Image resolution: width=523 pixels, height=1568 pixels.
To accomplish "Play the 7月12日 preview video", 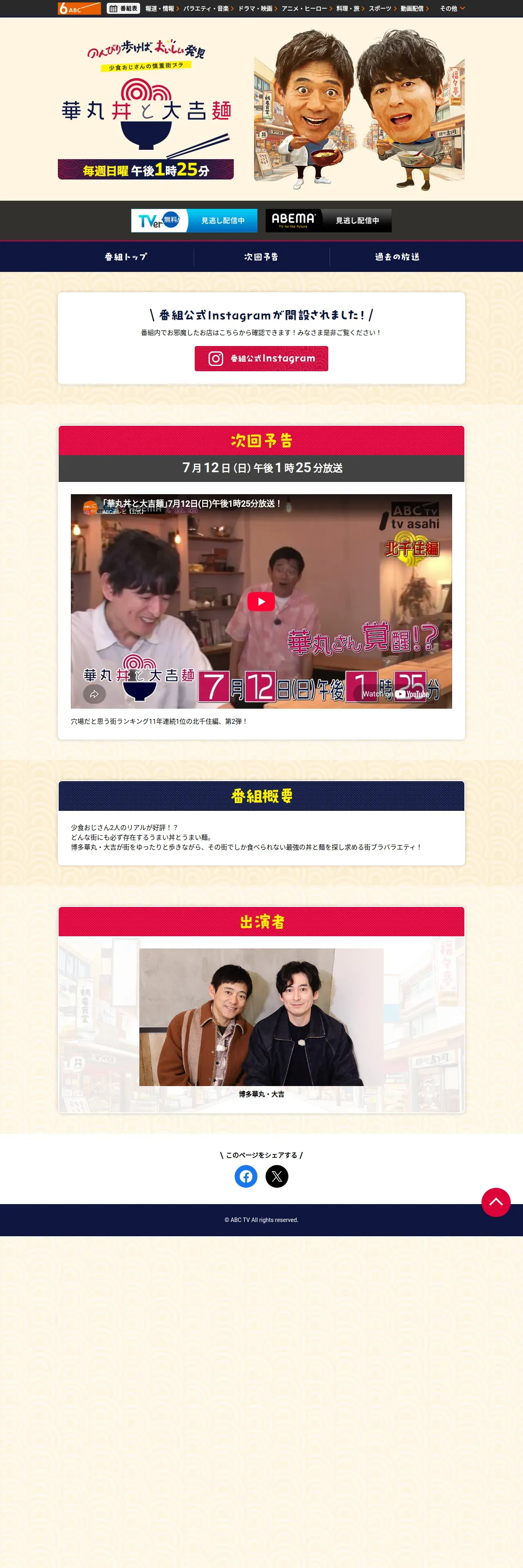I will [261, 601].
